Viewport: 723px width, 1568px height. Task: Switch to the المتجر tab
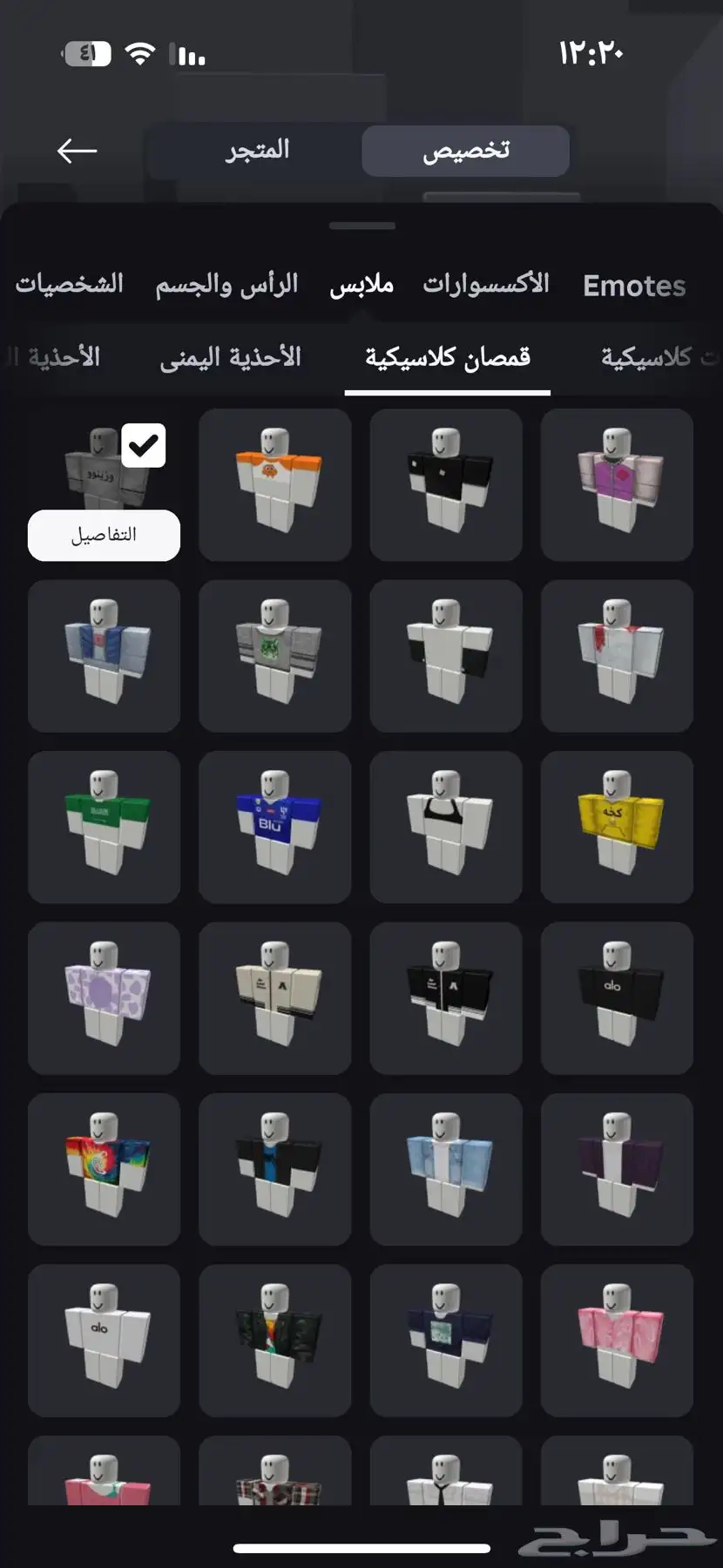(257, 151)
